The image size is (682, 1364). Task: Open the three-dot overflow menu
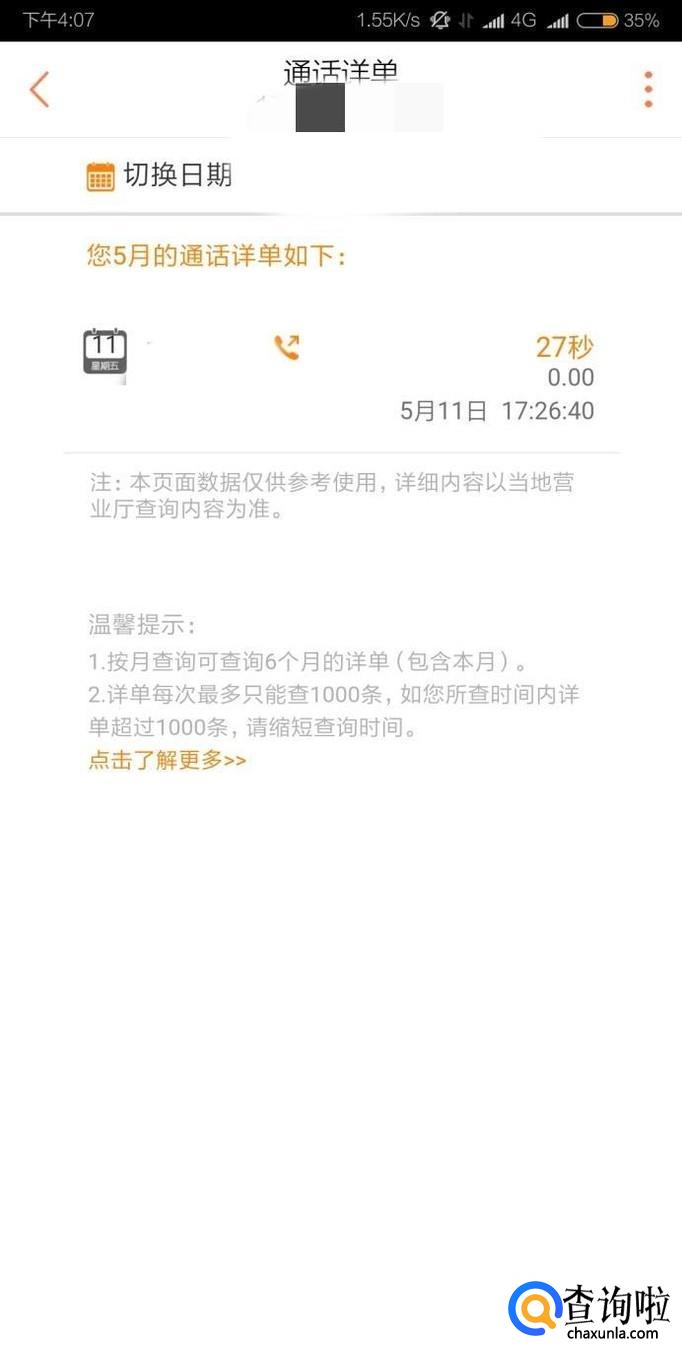(x=648, y=90)
